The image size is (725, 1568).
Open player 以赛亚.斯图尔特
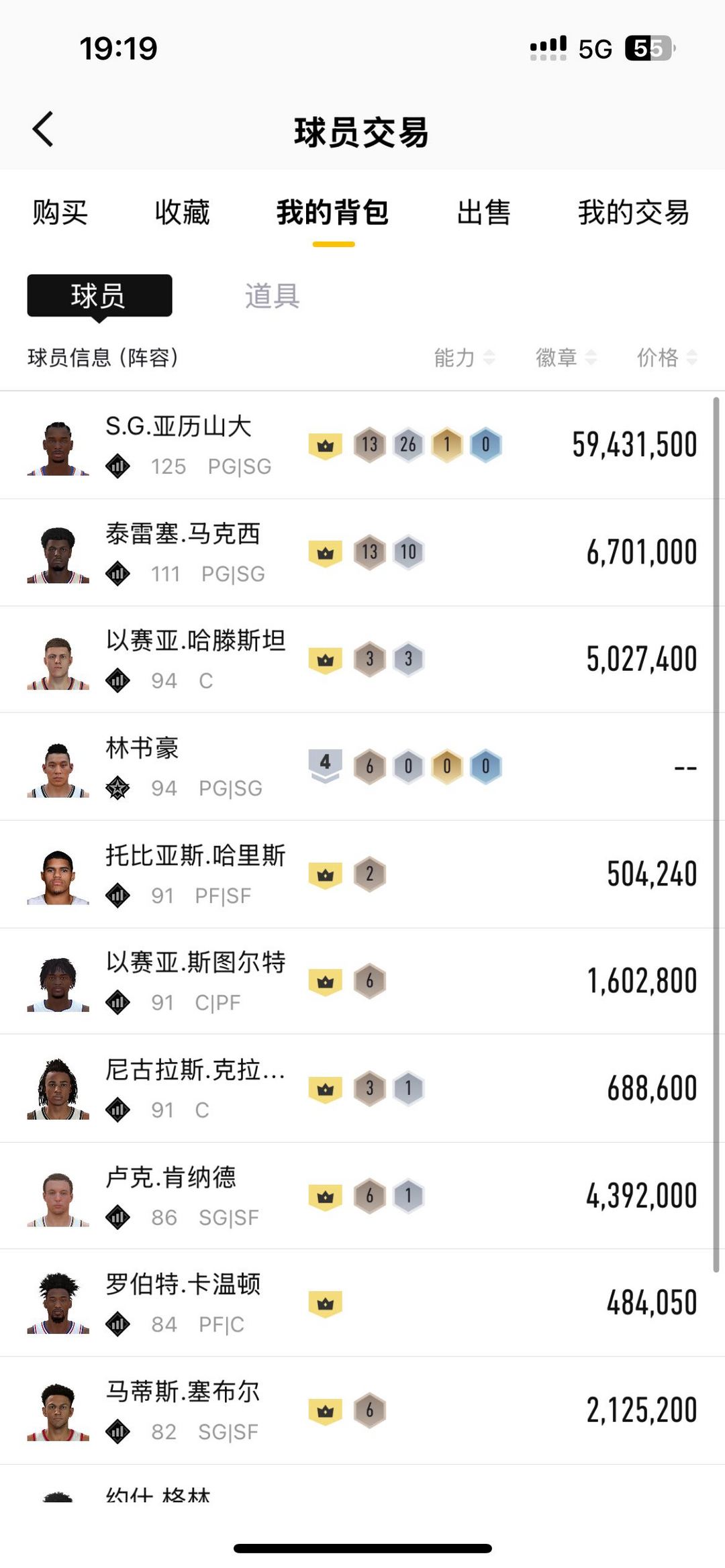[195, 981]
